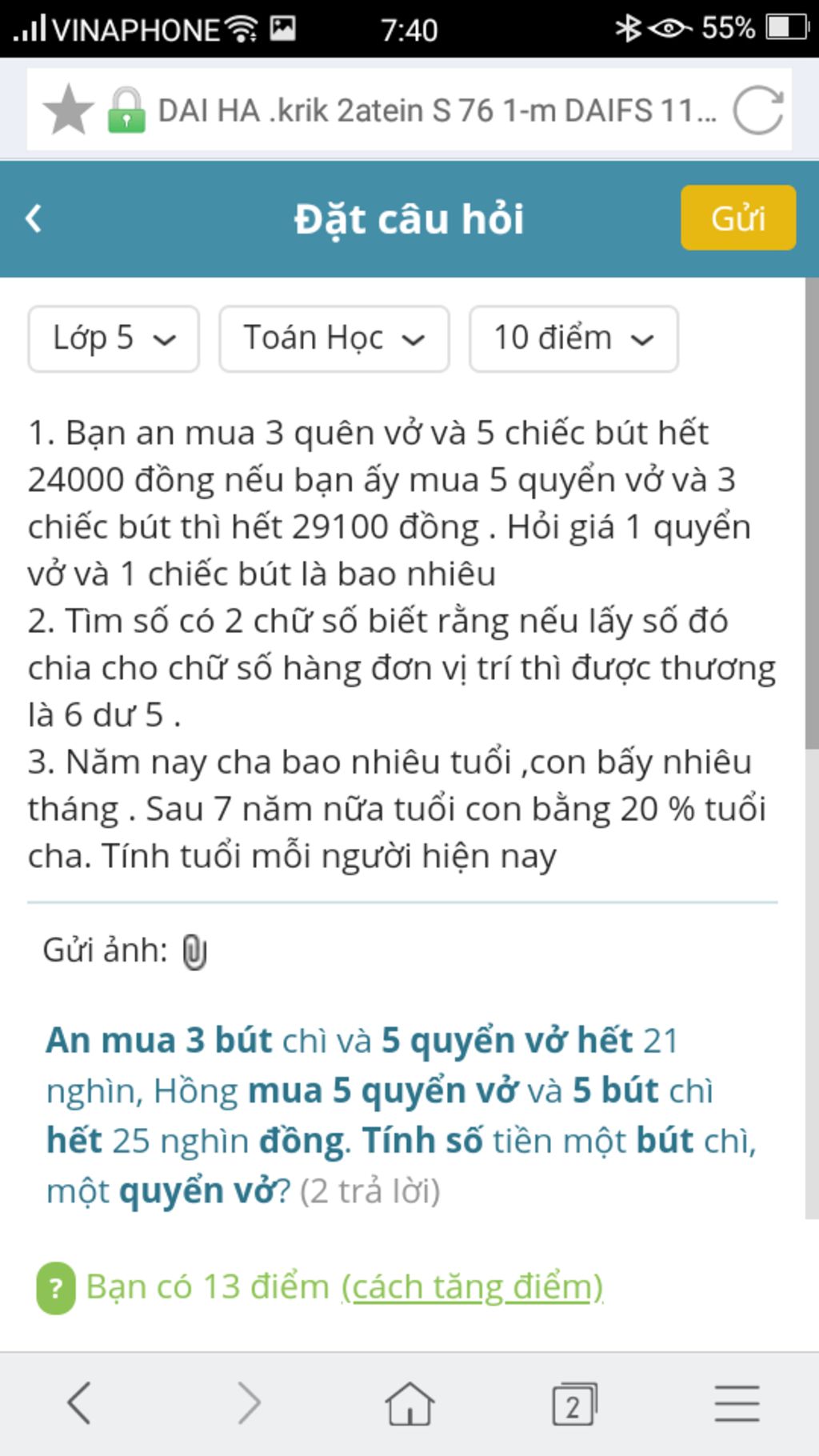Attach a photo with the paperclip icon
Image resolution: width=819 pixels, height=1456 pixels.
click(194, 952)
